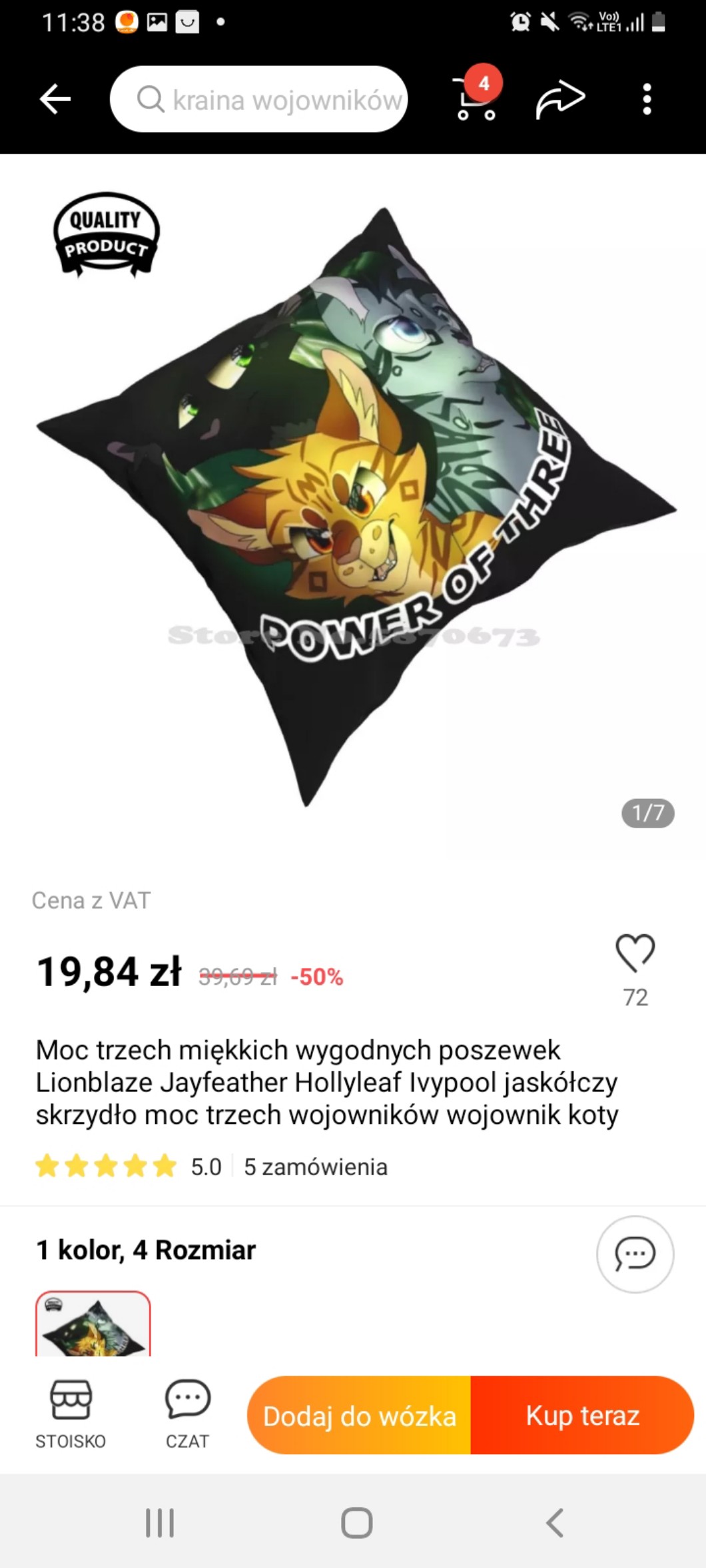The width and height of the screenshot is (706, 1568).
Task: Tap the 'kraina wojowników' search field
Action: coord(258,99)
